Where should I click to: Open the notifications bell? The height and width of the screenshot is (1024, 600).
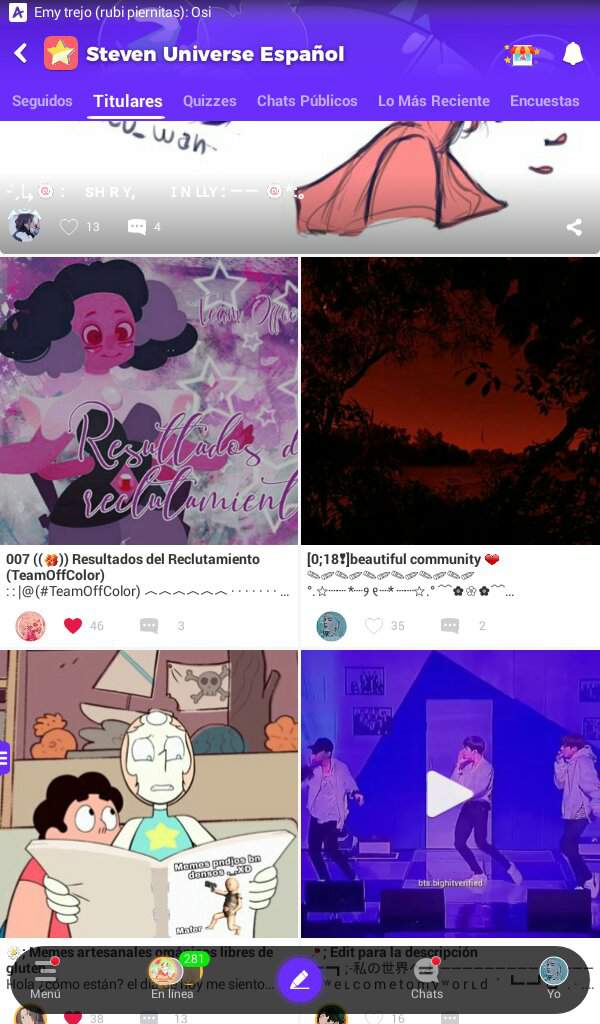click(573, 55)
